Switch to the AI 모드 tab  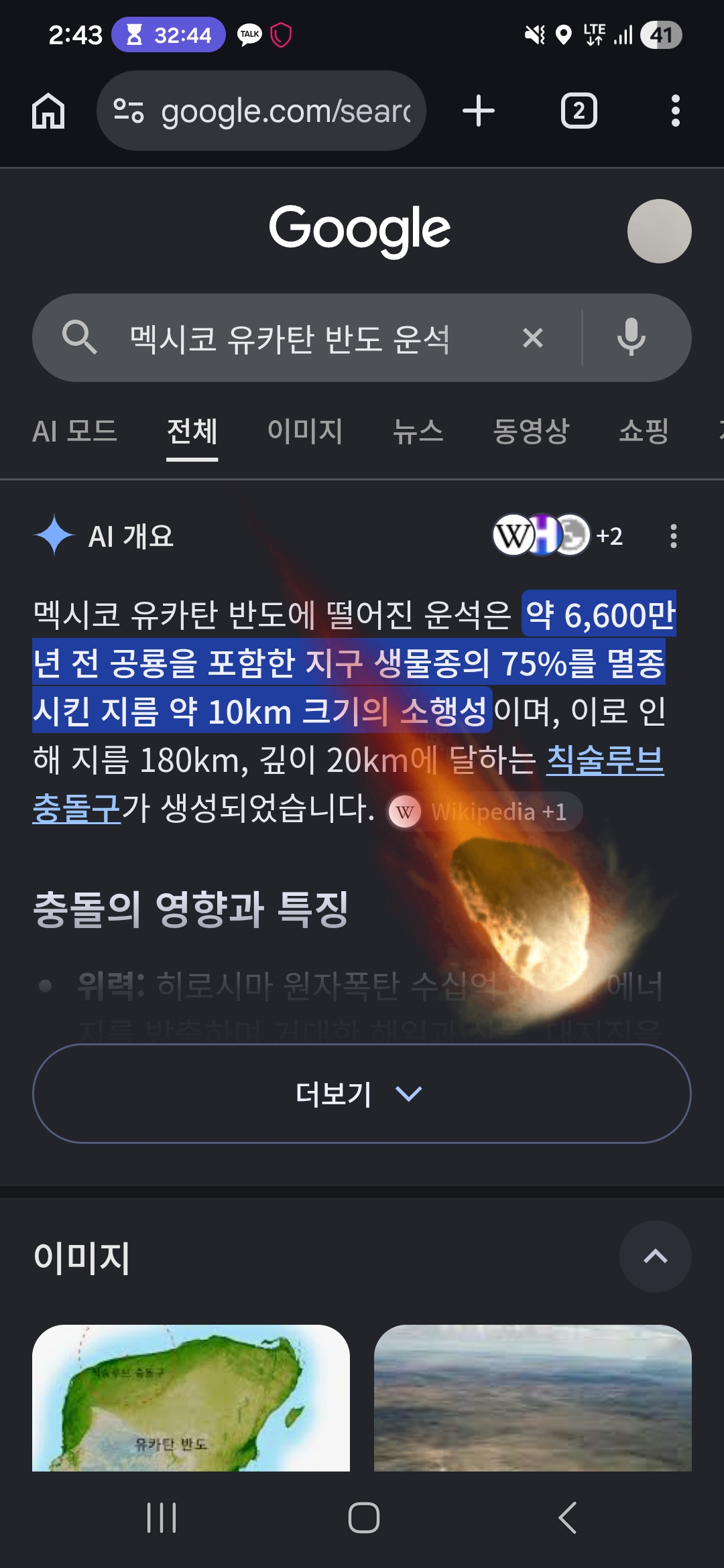tap(75, 431)
